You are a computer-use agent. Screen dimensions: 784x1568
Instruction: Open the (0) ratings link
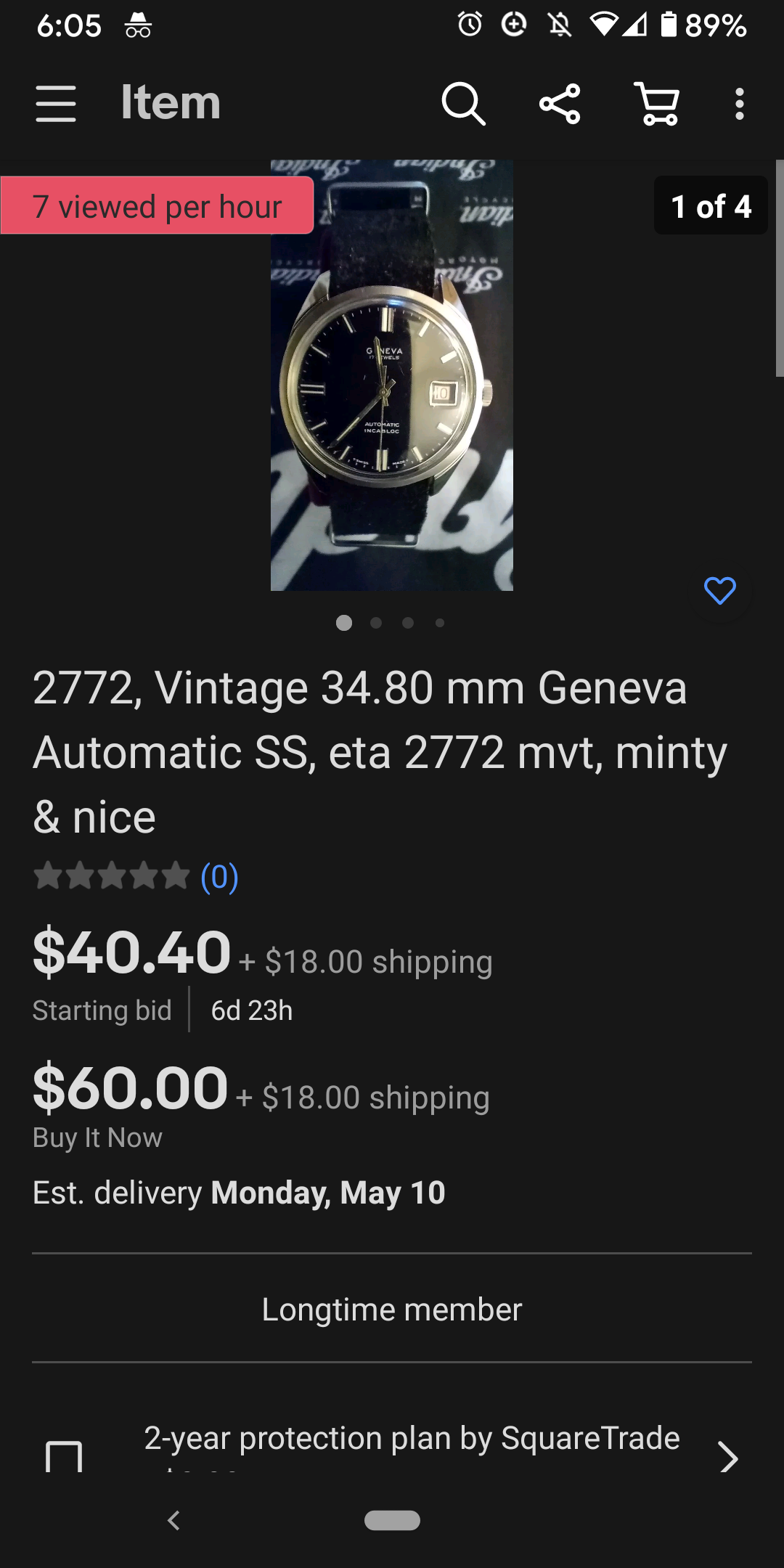tap(219, 877)
